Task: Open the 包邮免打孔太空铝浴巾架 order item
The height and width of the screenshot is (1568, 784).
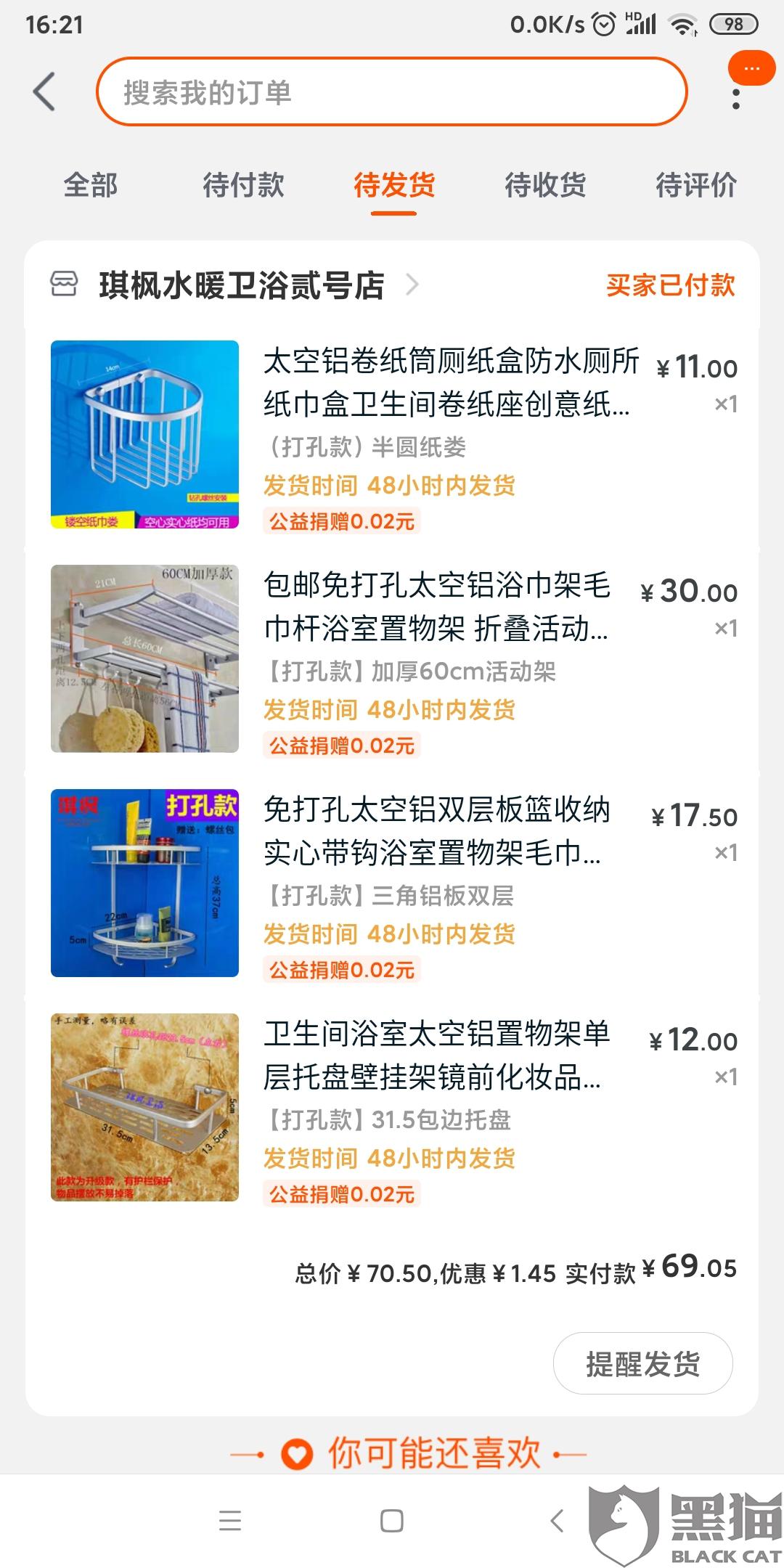Action: point(436,607)
